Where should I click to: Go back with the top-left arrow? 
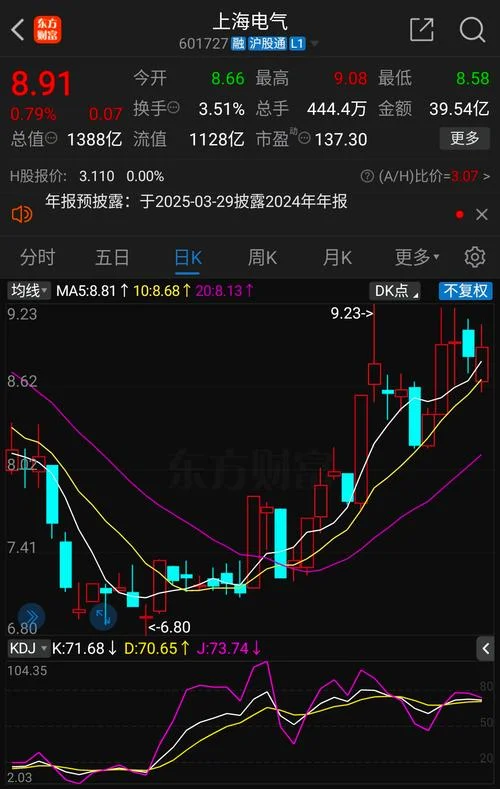click(x=18, y=30)
